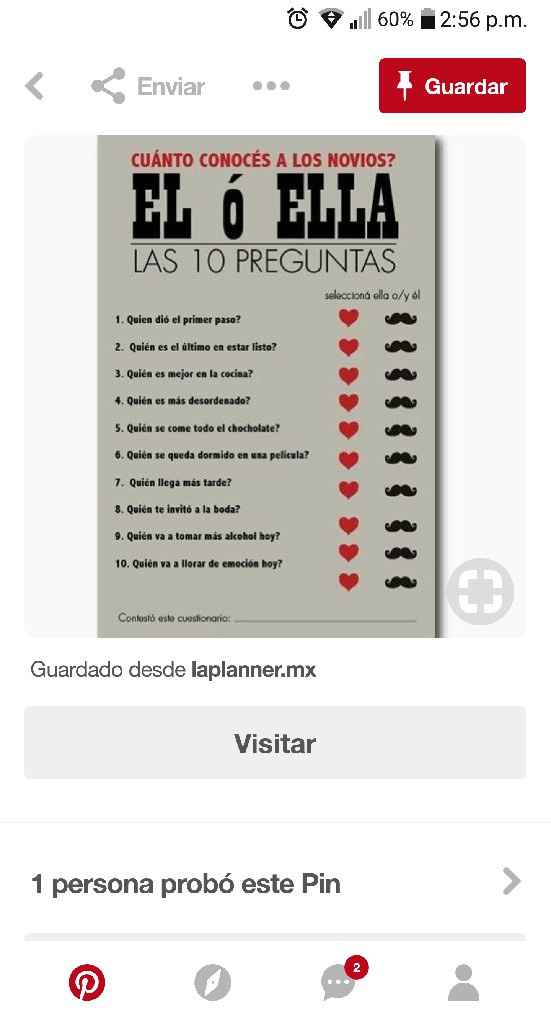Open messages tab with 2 notifications
Screen dimensions: 551x1024
click(341, 980)
